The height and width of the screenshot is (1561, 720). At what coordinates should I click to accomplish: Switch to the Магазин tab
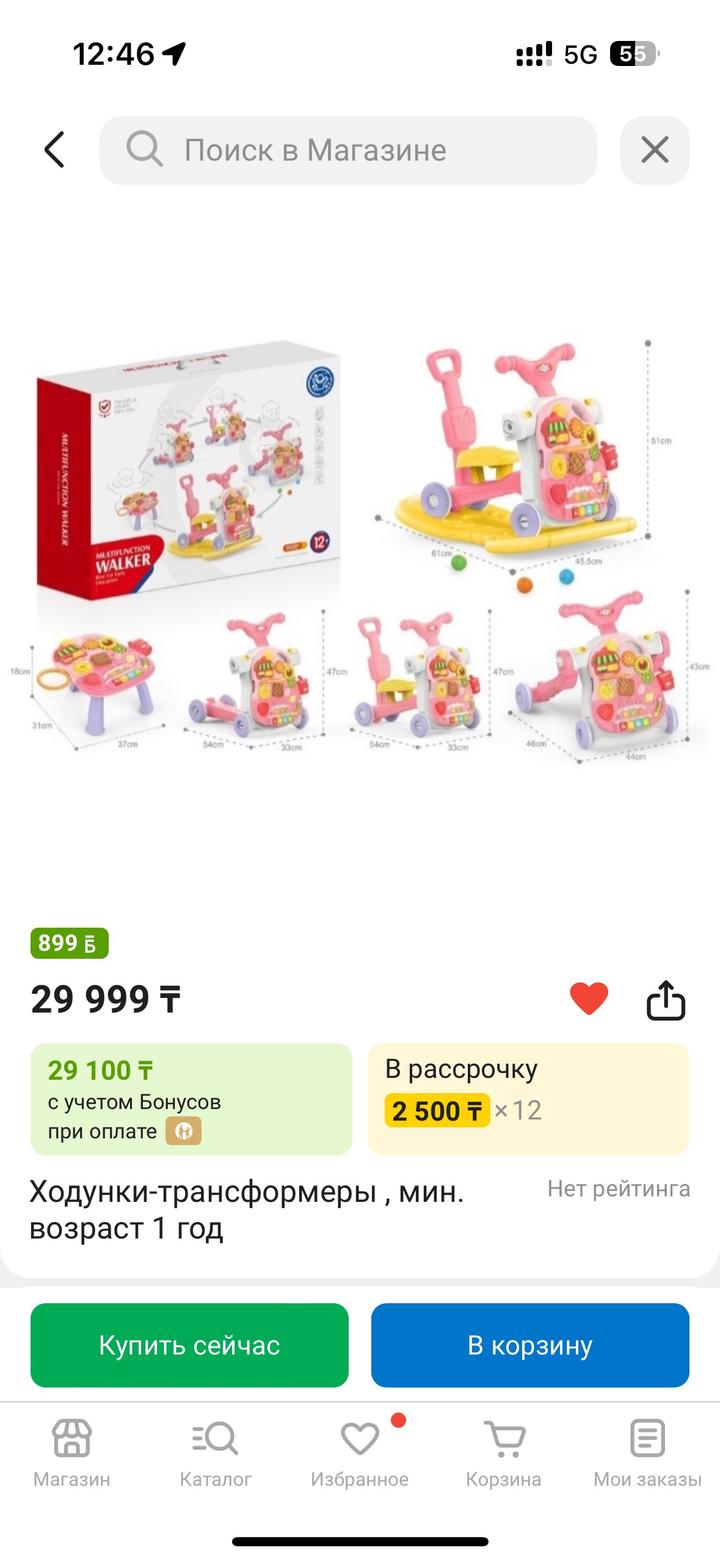click(x=72, y=1454)
